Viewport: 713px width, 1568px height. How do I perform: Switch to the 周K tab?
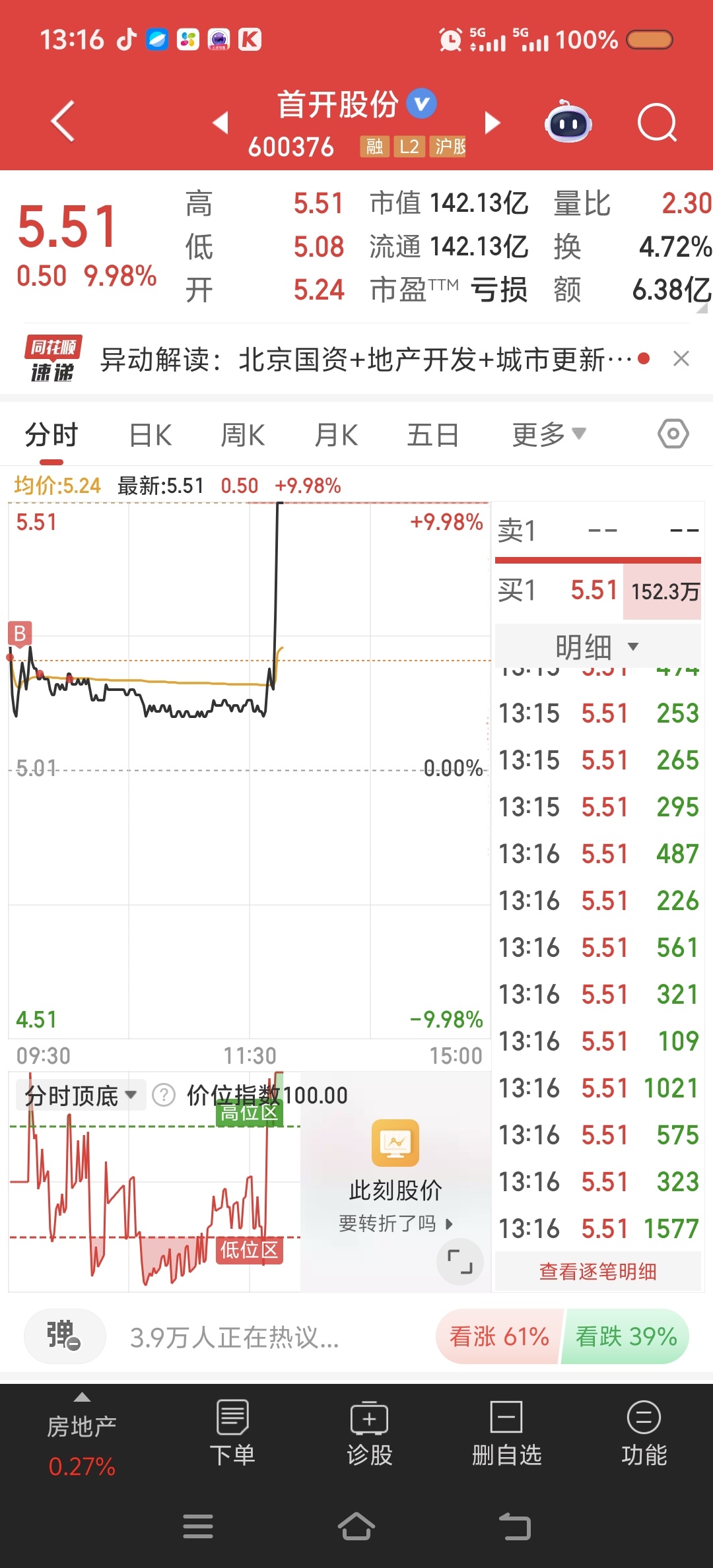point(242,436)
